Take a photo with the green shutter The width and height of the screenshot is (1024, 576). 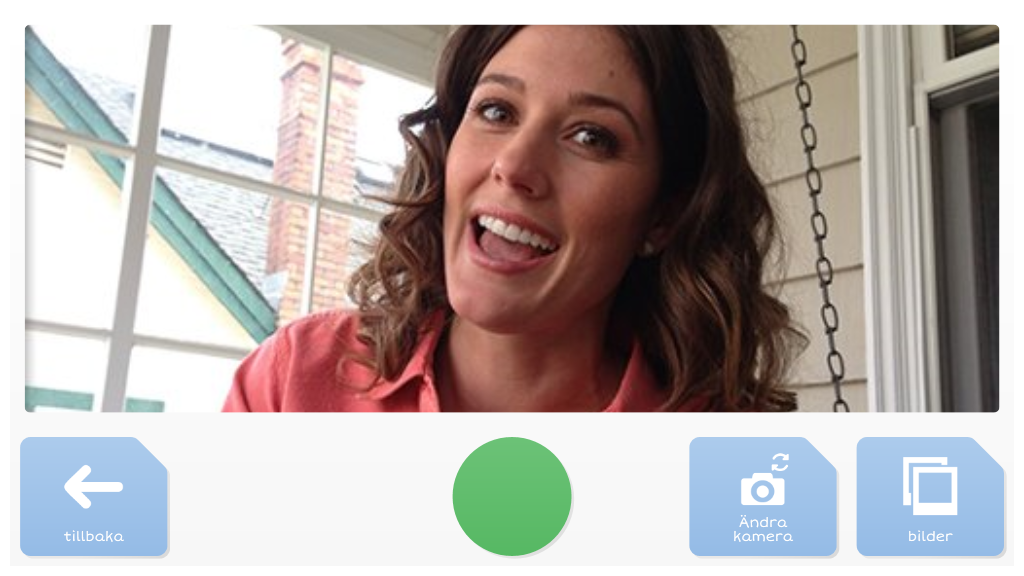tap(512, 496)
